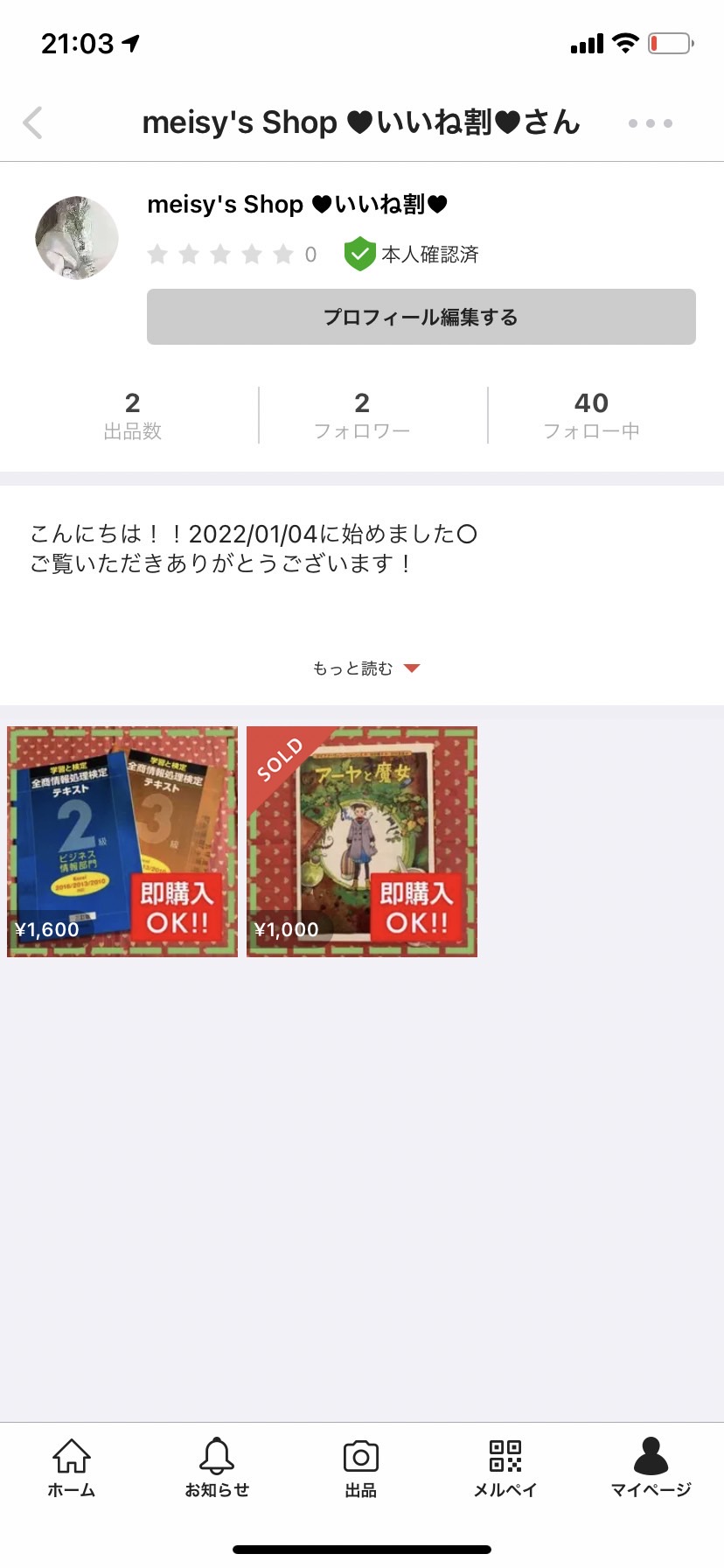
Task: View the star rating reviews
Action: coord(220,255)
